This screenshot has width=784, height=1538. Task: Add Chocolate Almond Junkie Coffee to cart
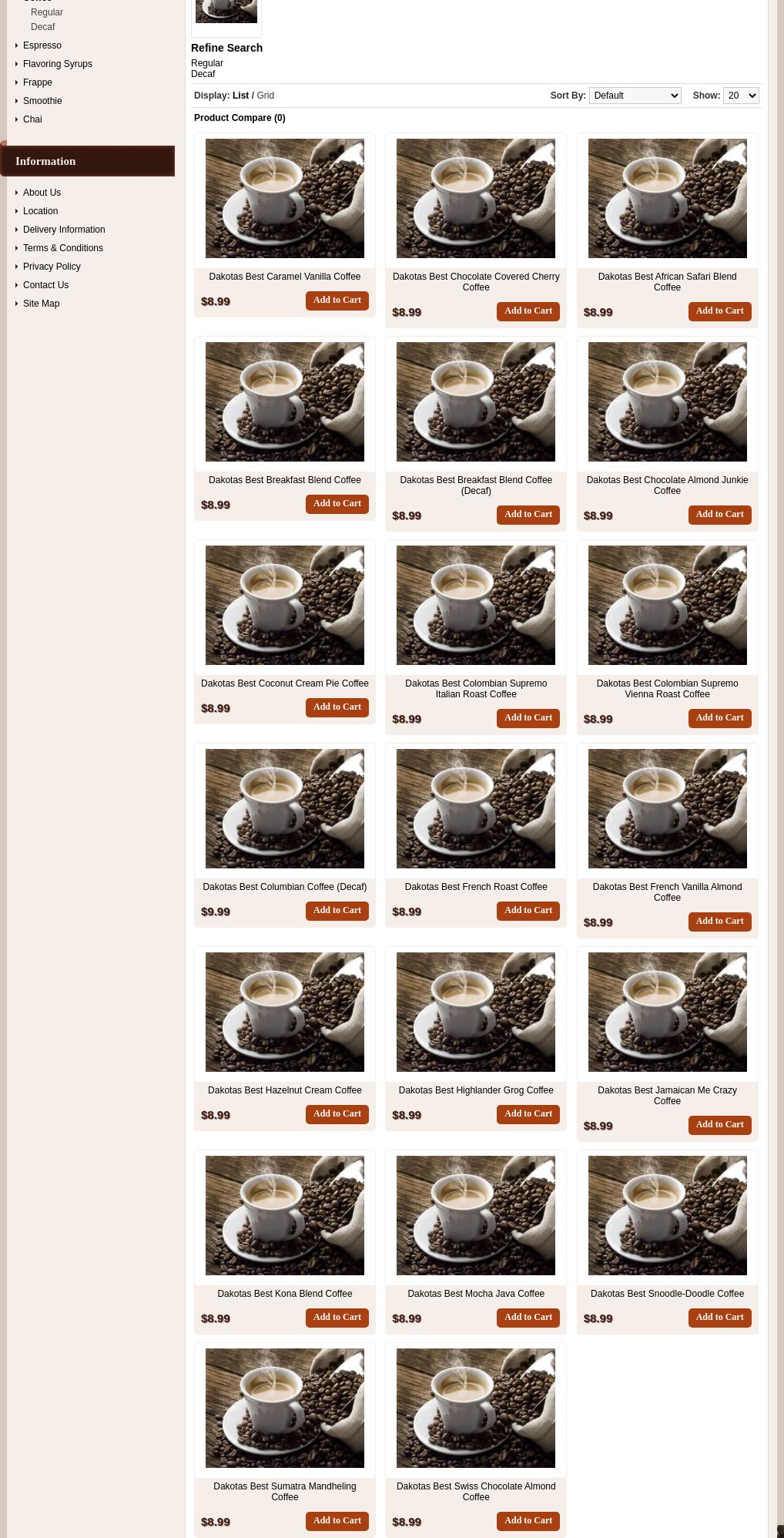(x=719, y=515)
